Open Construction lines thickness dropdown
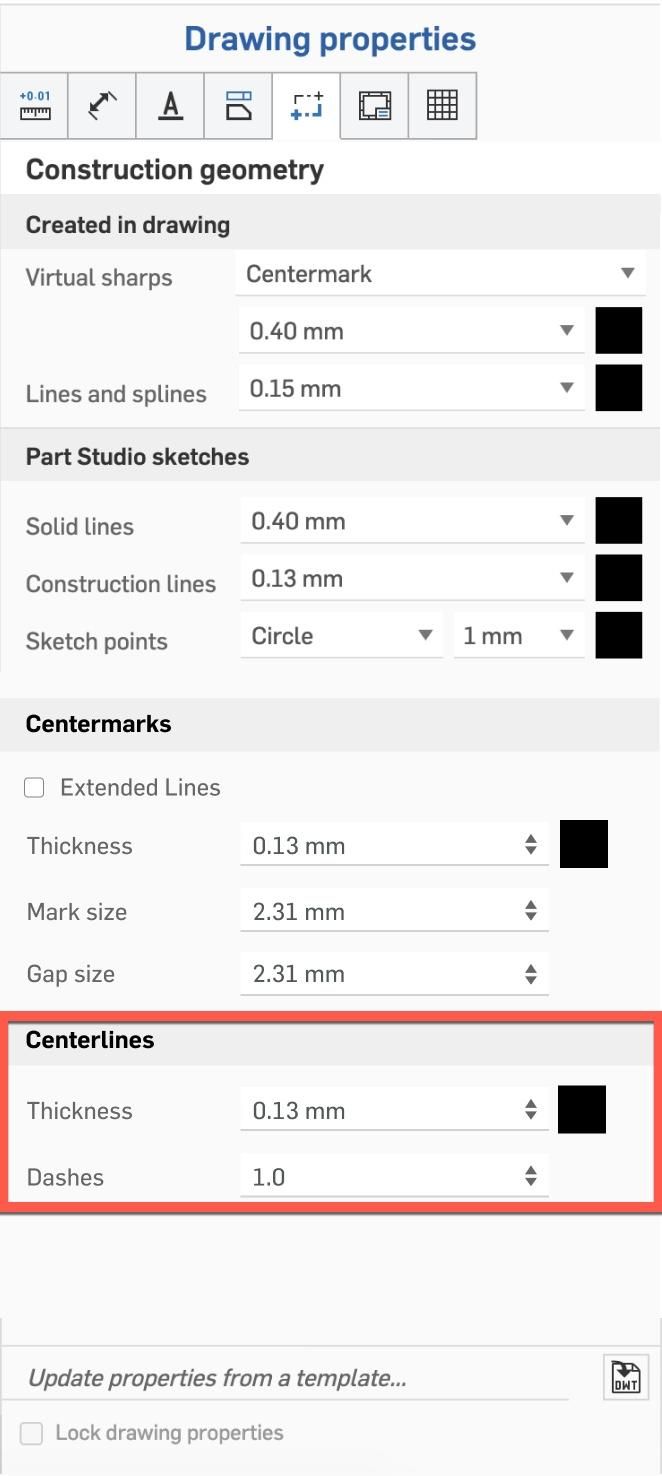The width and height of the screenshot is (662, 1476). coord(411,579)
